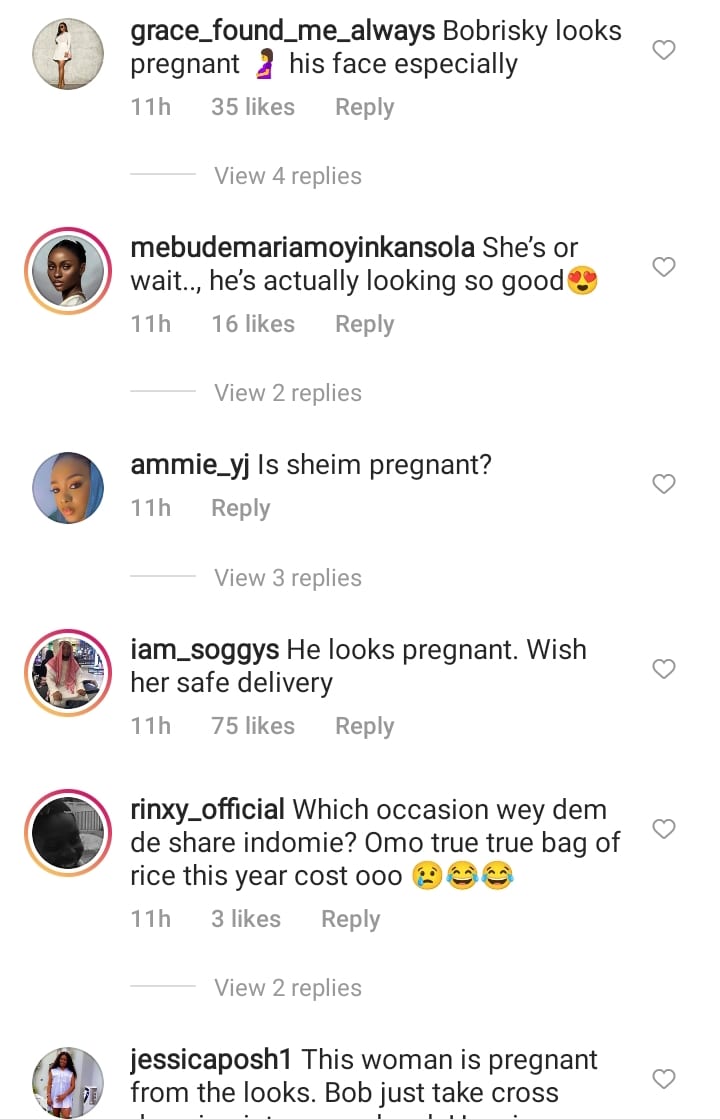
Task: View 4 replies under grace_found_me_always
Action: coord(288,176)
